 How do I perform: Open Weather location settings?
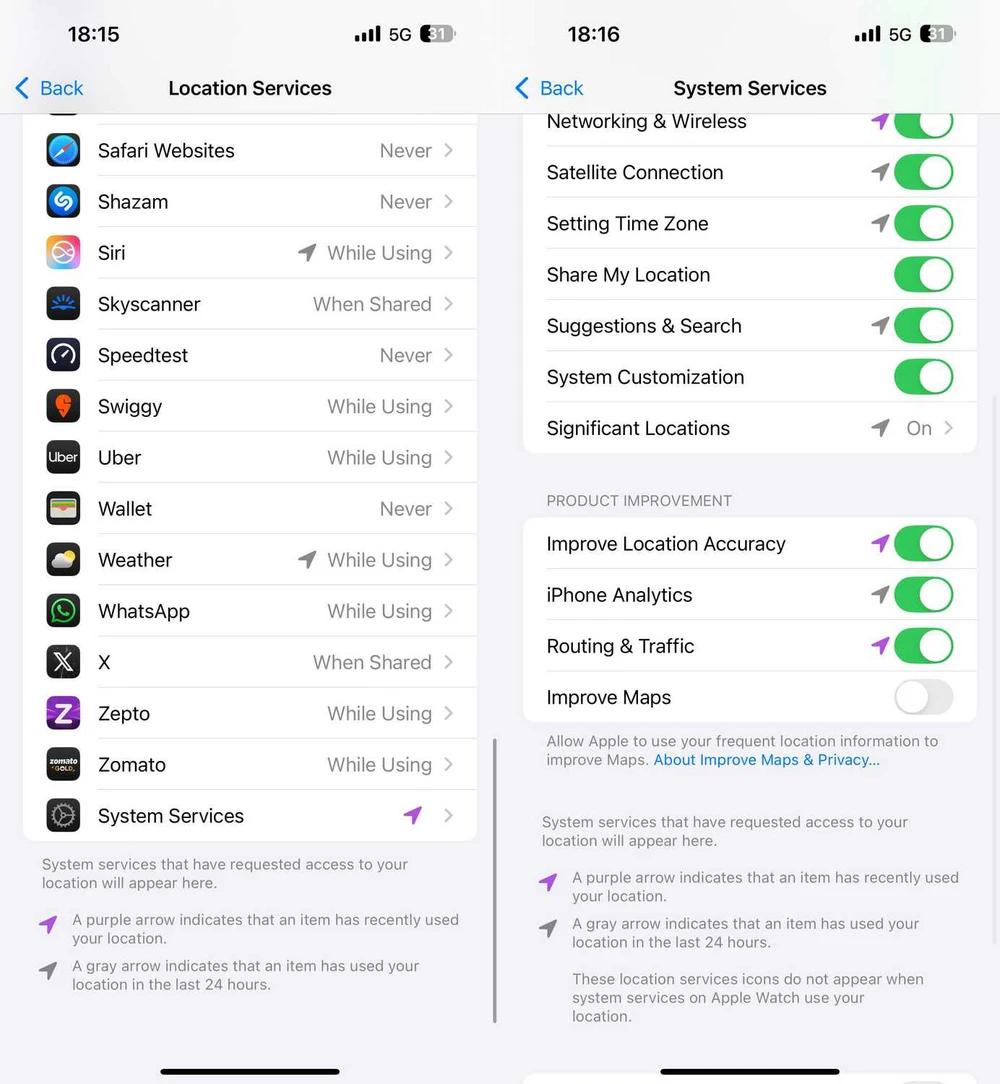point(250,560)
